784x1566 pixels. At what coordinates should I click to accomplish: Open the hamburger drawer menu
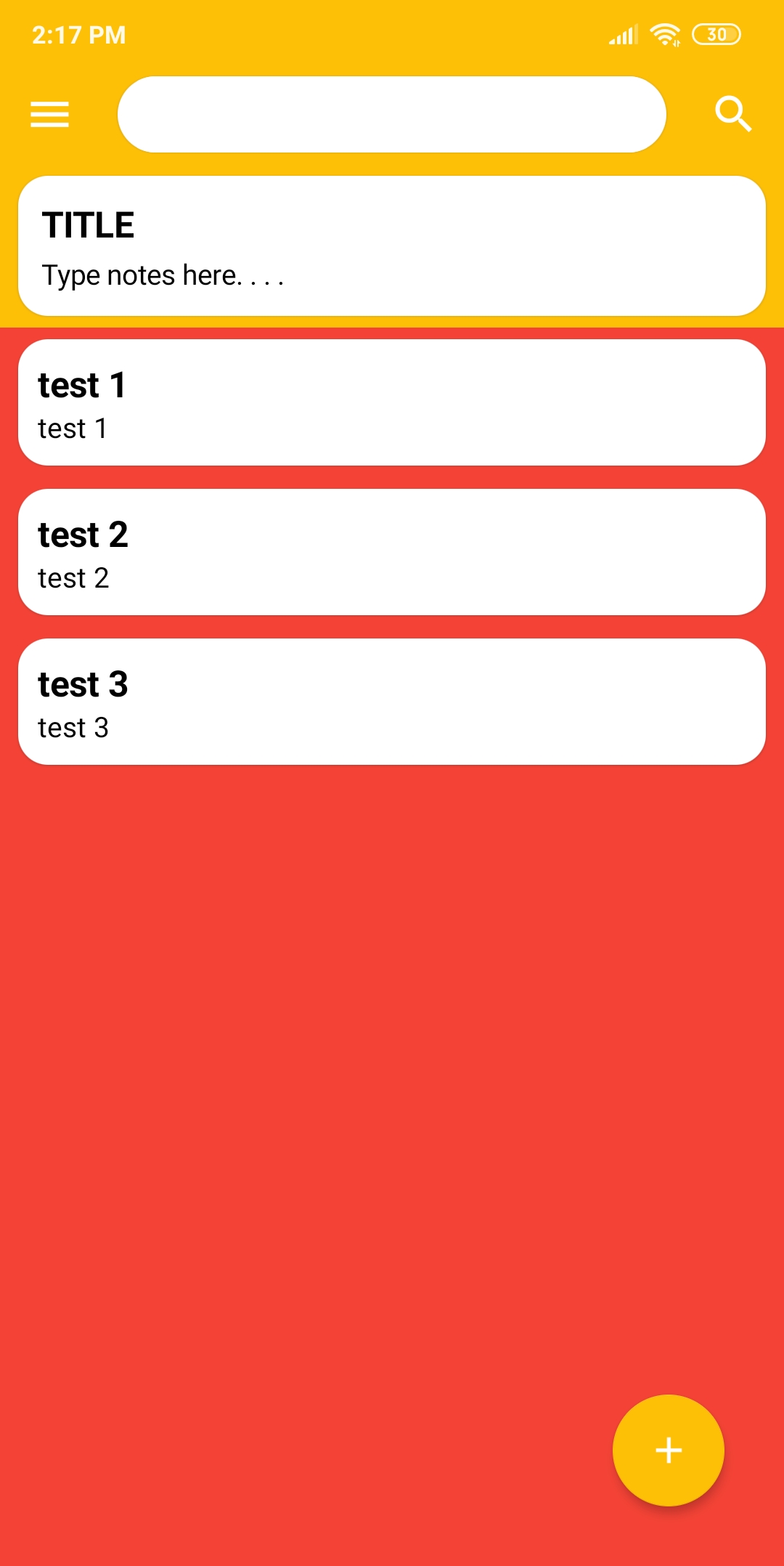pos(49,115)
